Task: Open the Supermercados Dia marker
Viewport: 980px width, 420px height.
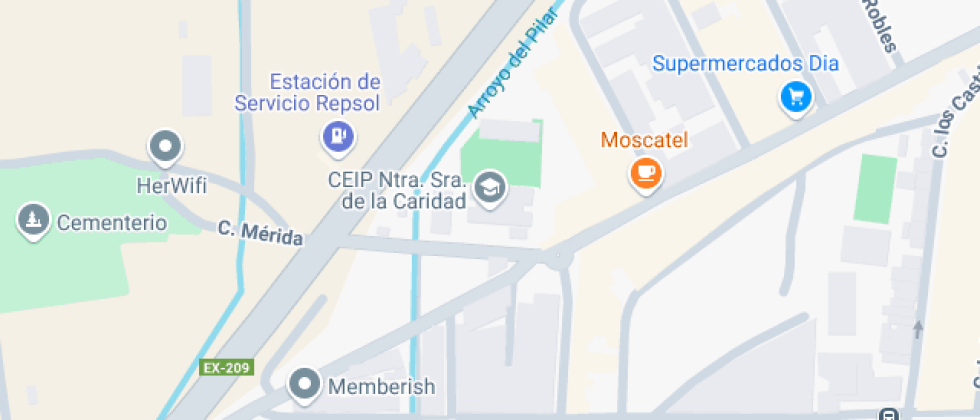Action: [796, 97]
